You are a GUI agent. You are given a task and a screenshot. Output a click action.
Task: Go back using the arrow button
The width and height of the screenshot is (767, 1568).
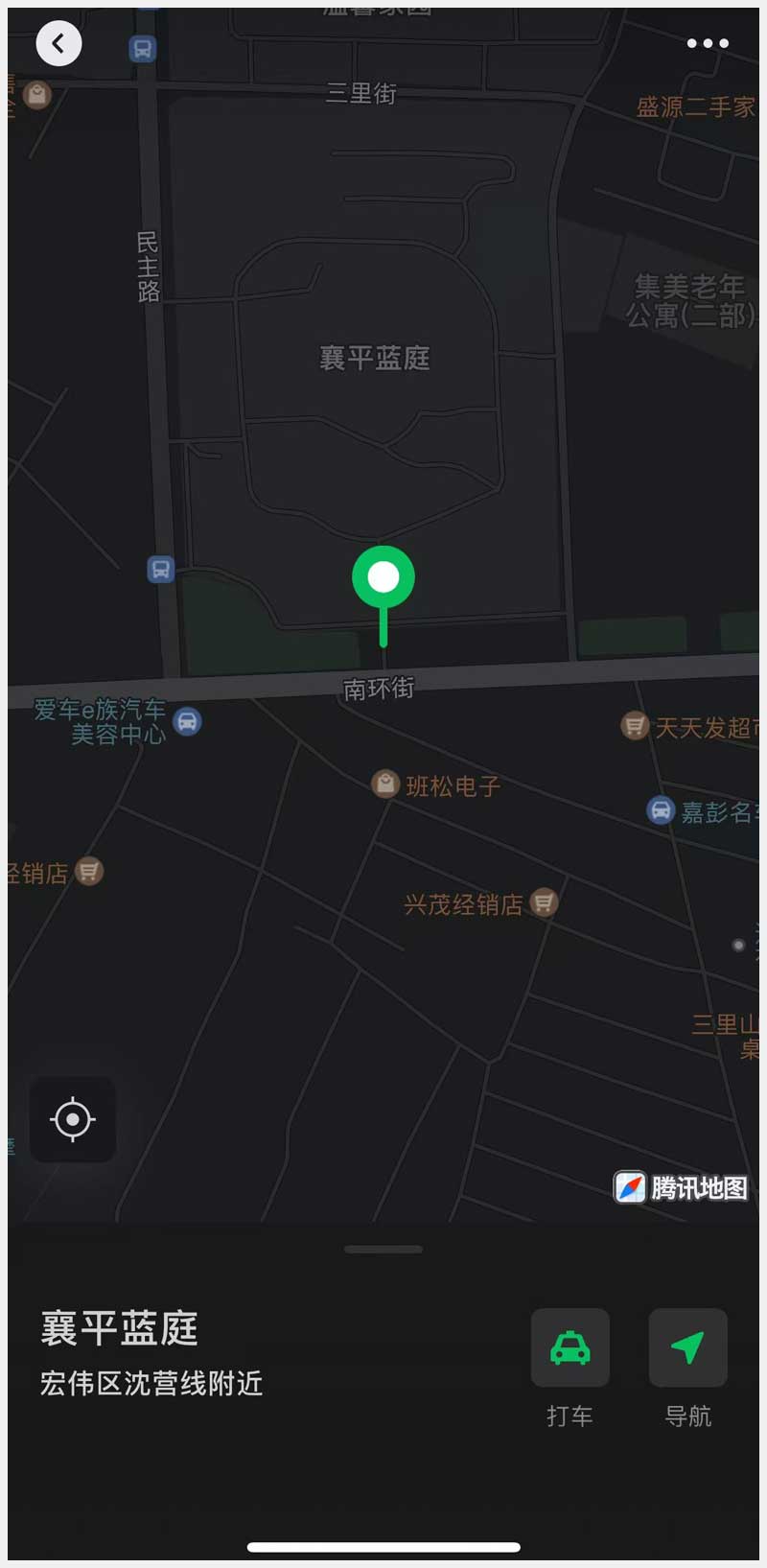58,43
